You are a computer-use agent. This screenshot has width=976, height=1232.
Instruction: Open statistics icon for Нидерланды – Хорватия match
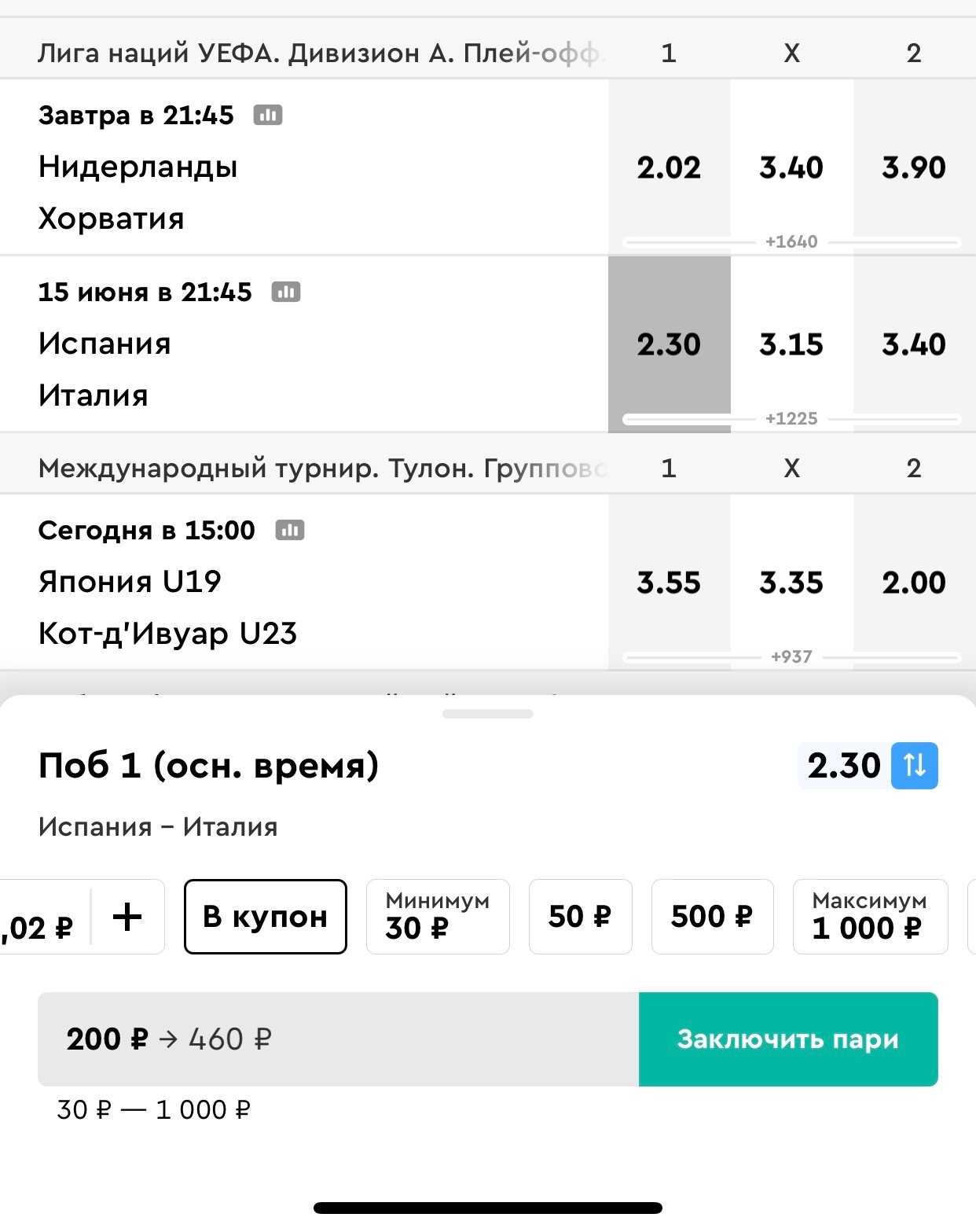tap(267, 116)
